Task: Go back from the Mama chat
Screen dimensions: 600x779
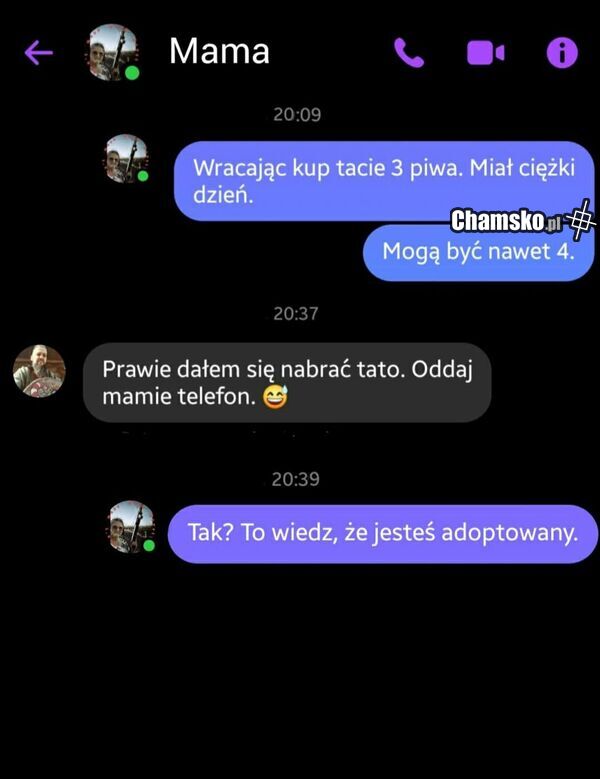Action: point(38,53)
